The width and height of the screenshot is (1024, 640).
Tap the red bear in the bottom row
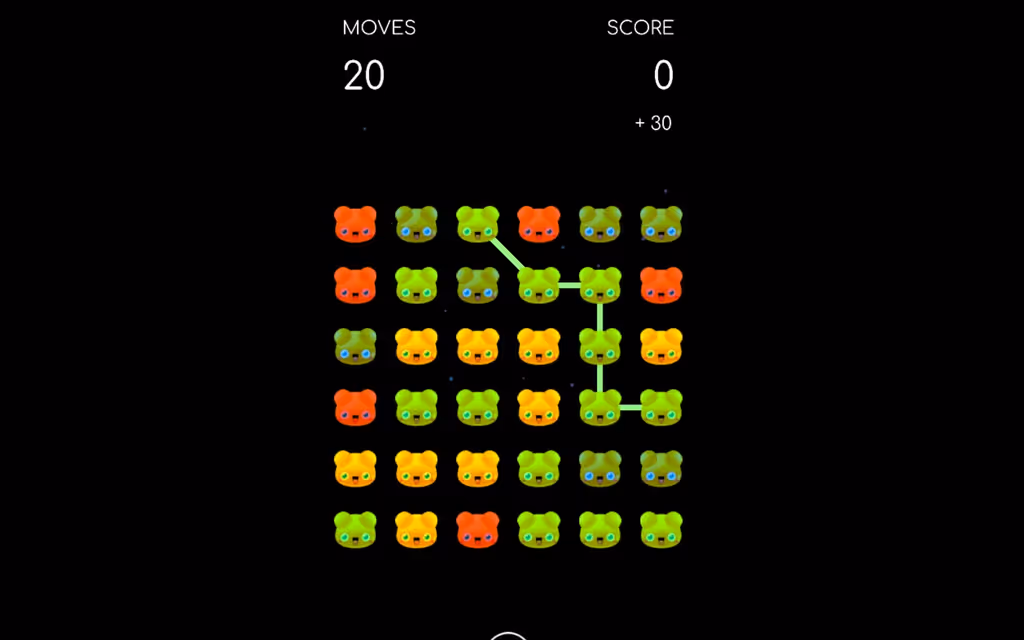tap(477, 530)
